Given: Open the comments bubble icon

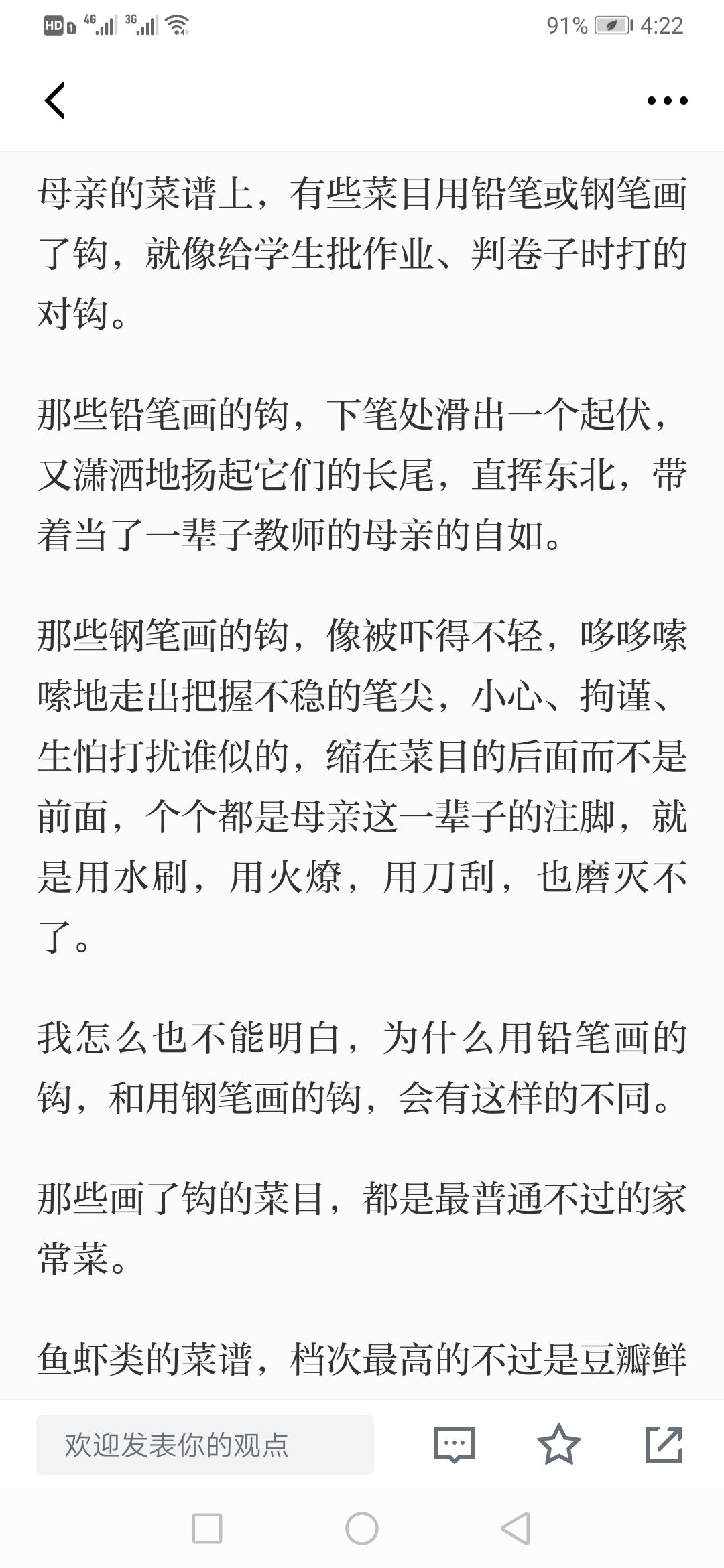Looking at the screenshot, I should tap(455, 1444).
